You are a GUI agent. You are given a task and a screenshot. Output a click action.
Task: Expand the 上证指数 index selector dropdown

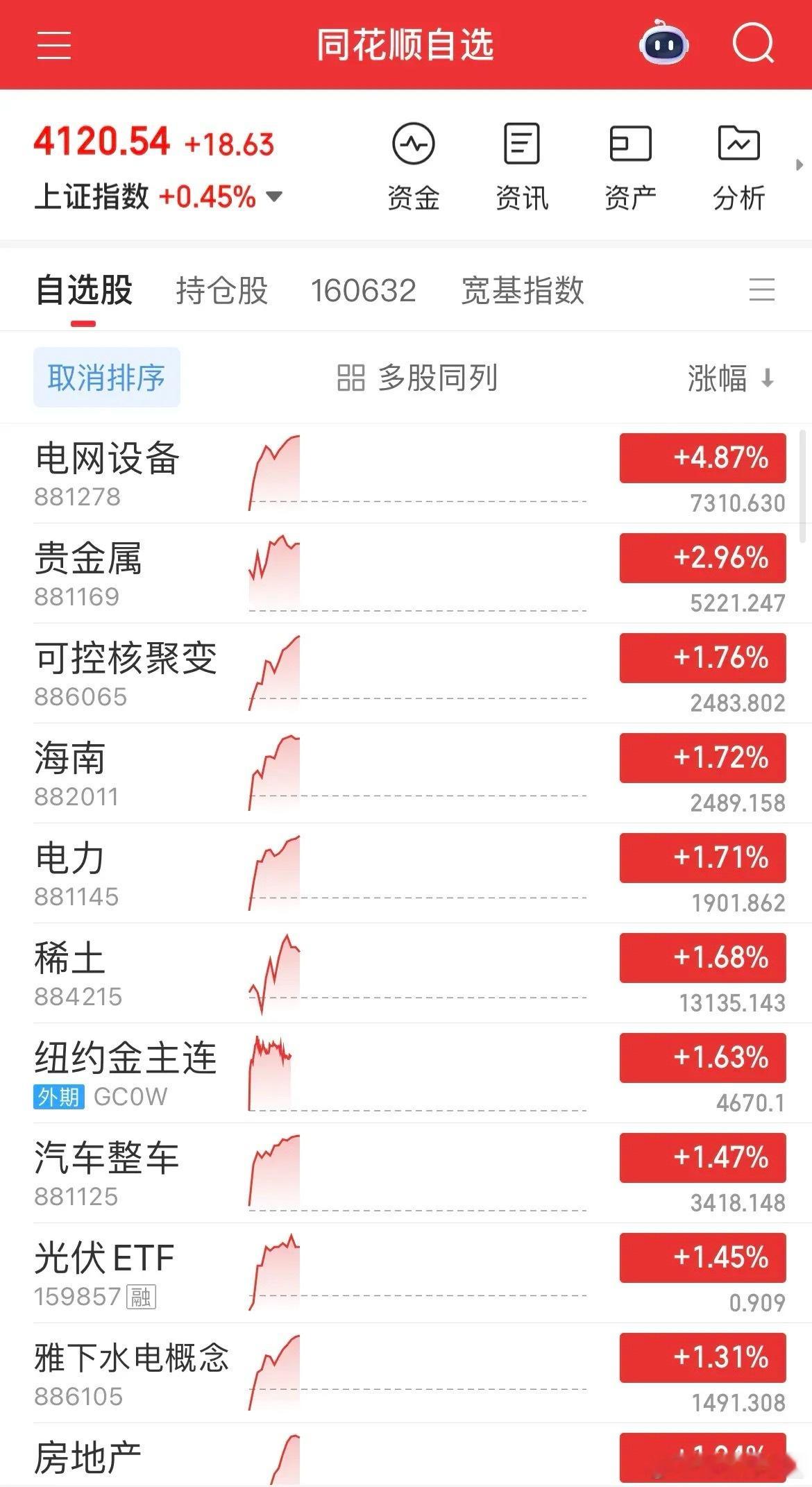coord(273,196)
